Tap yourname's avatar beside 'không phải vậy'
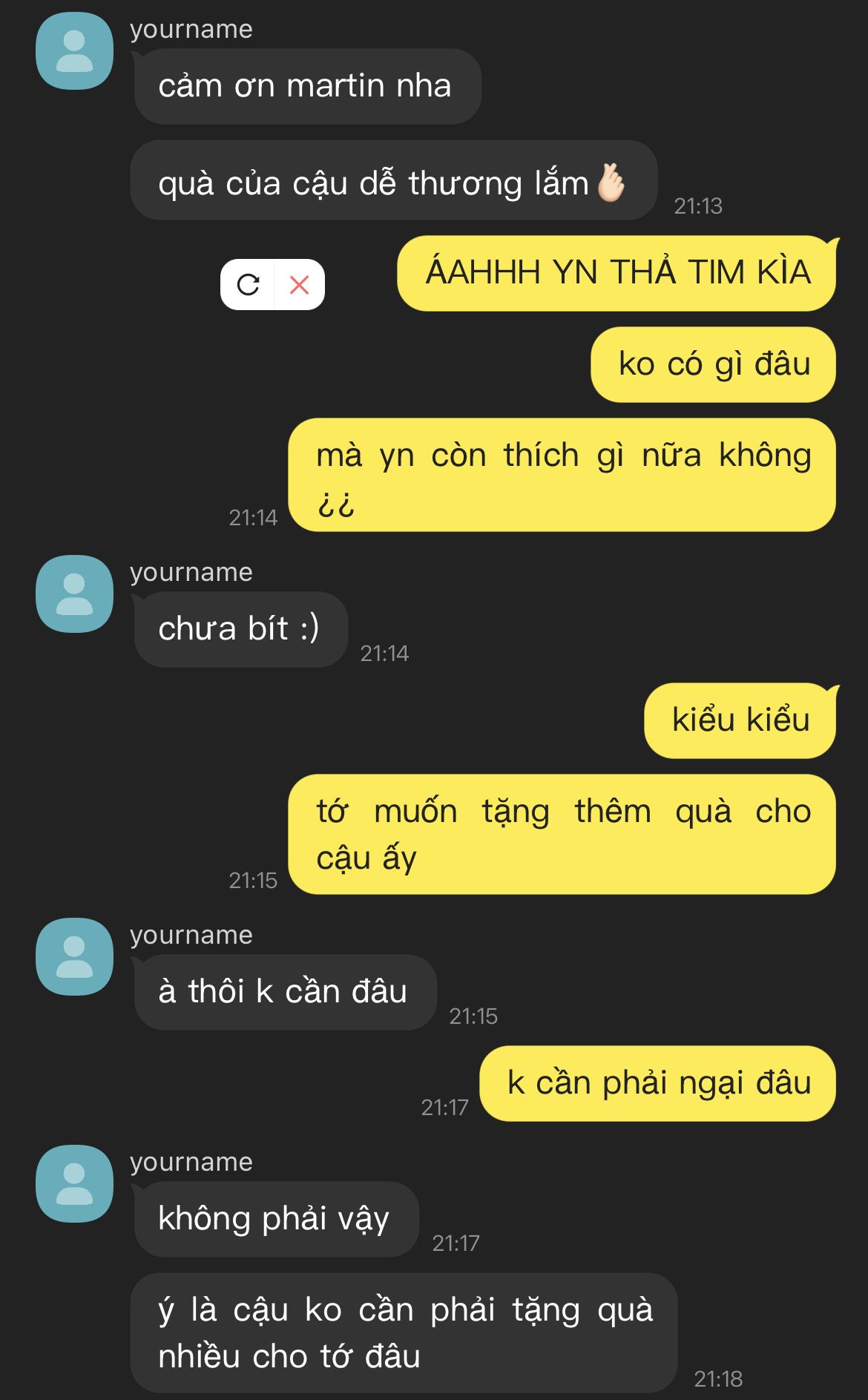The height and width of the screenshot is (1400, 868). point(74,1184)
